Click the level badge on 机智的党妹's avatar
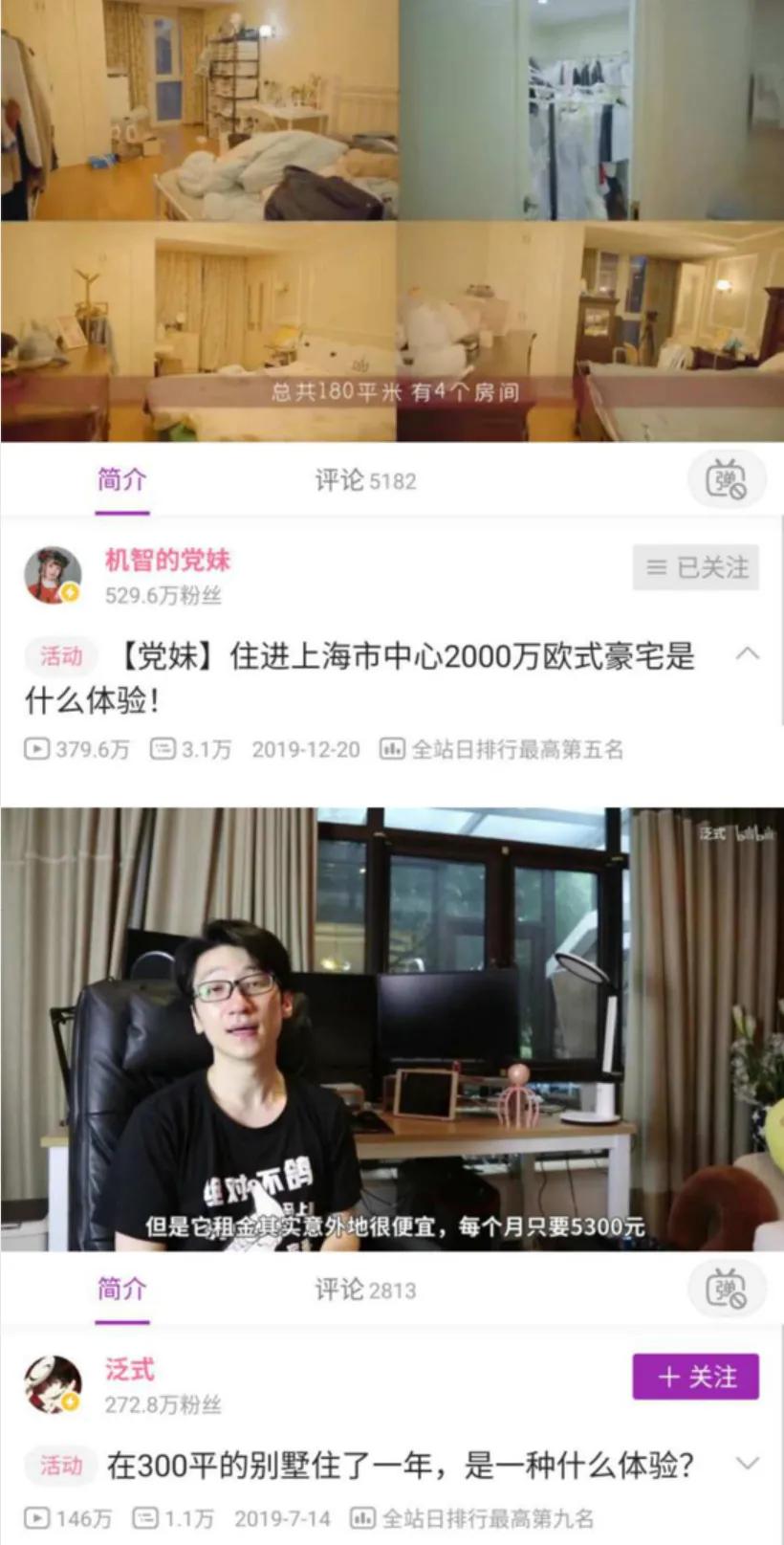This screenshot has width=784, height=1545. click(x=69, y=590)
